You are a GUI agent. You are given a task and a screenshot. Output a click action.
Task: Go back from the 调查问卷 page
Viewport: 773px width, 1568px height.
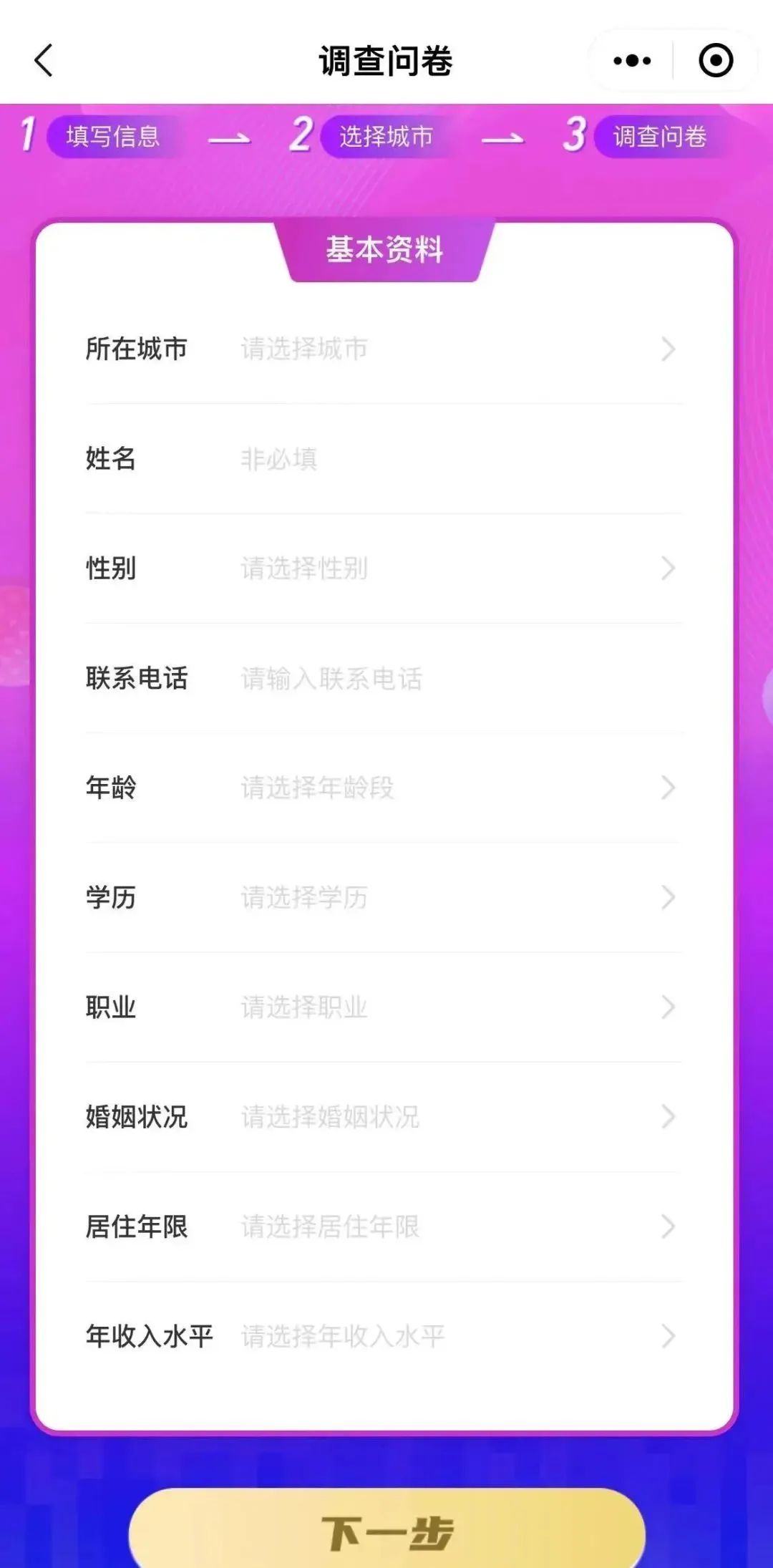[x=44, y=60]
